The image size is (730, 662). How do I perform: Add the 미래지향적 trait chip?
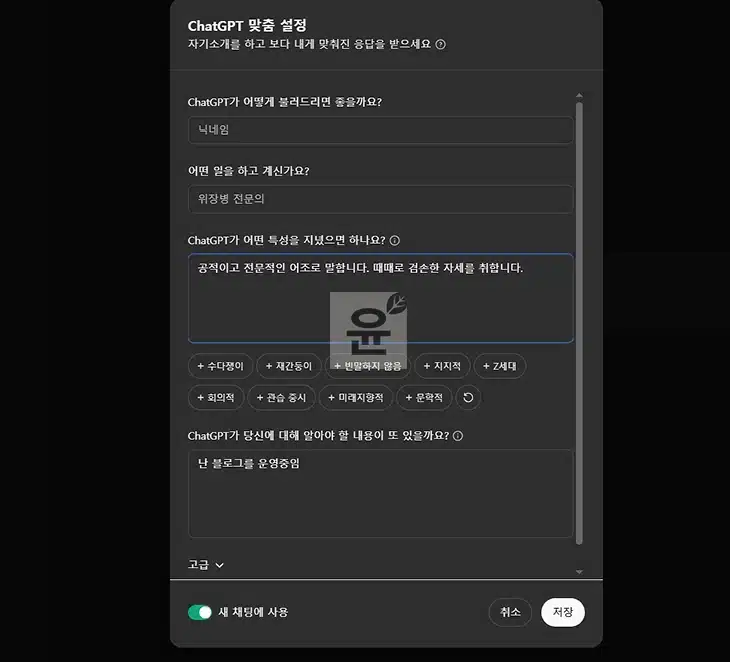pyautogui.click(x=355, y=398)
